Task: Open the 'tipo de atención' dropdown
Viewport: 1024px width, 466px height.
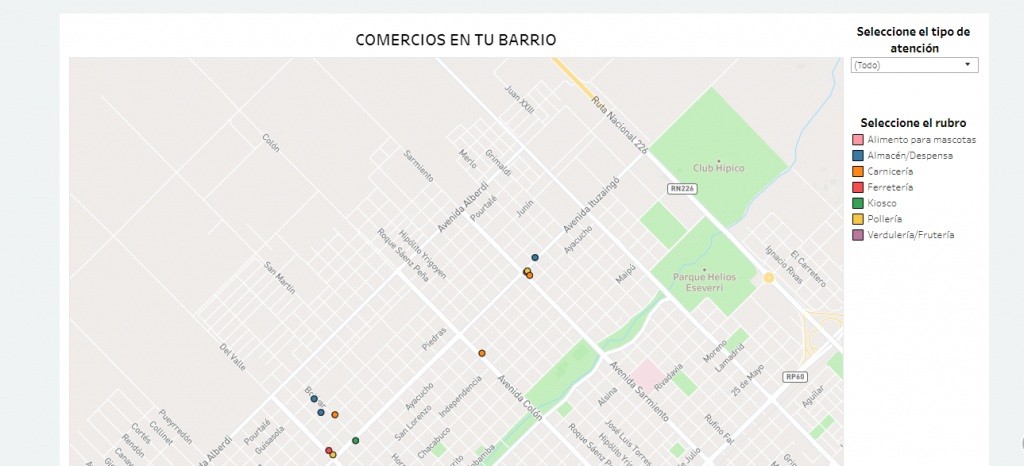Action: [914, 65]
